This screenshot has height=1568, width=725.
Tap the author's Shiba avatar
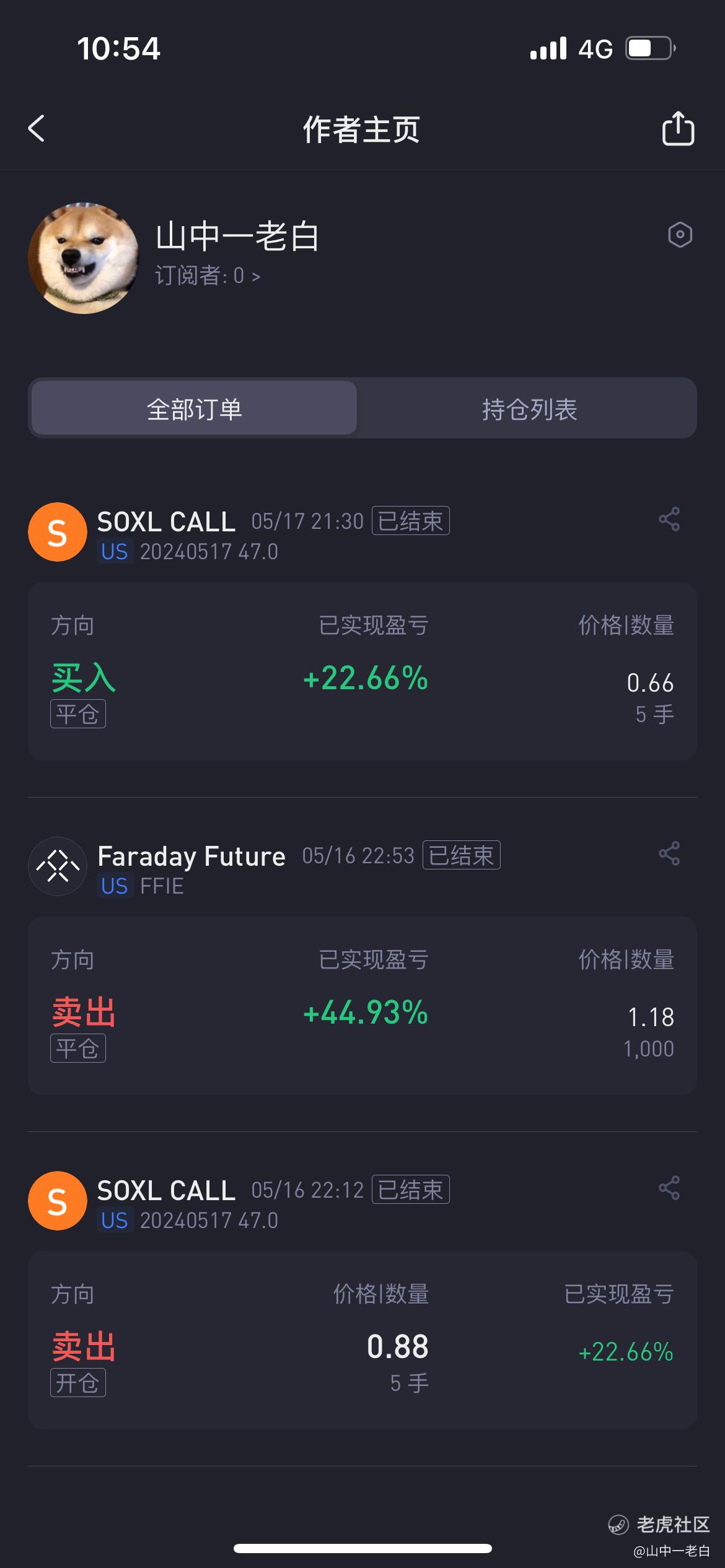click(84, 258)
